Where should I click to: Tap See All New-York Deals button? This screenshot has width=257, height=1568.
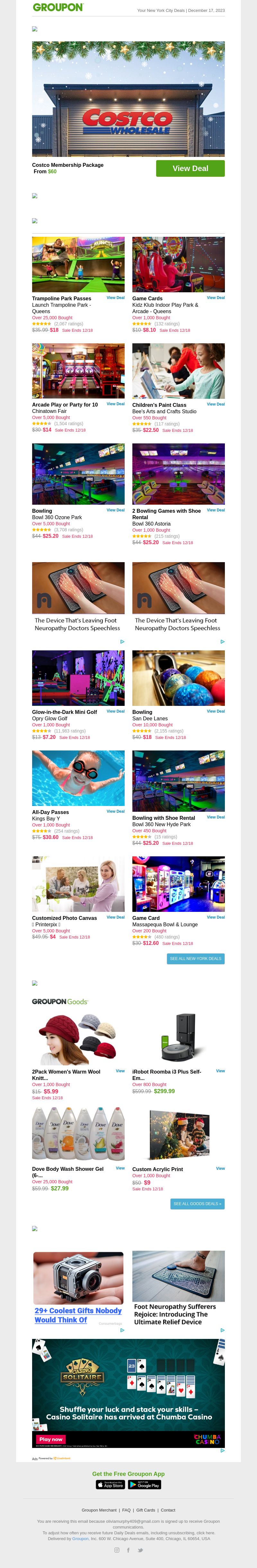pyautogui.click(x=196, y=959)
